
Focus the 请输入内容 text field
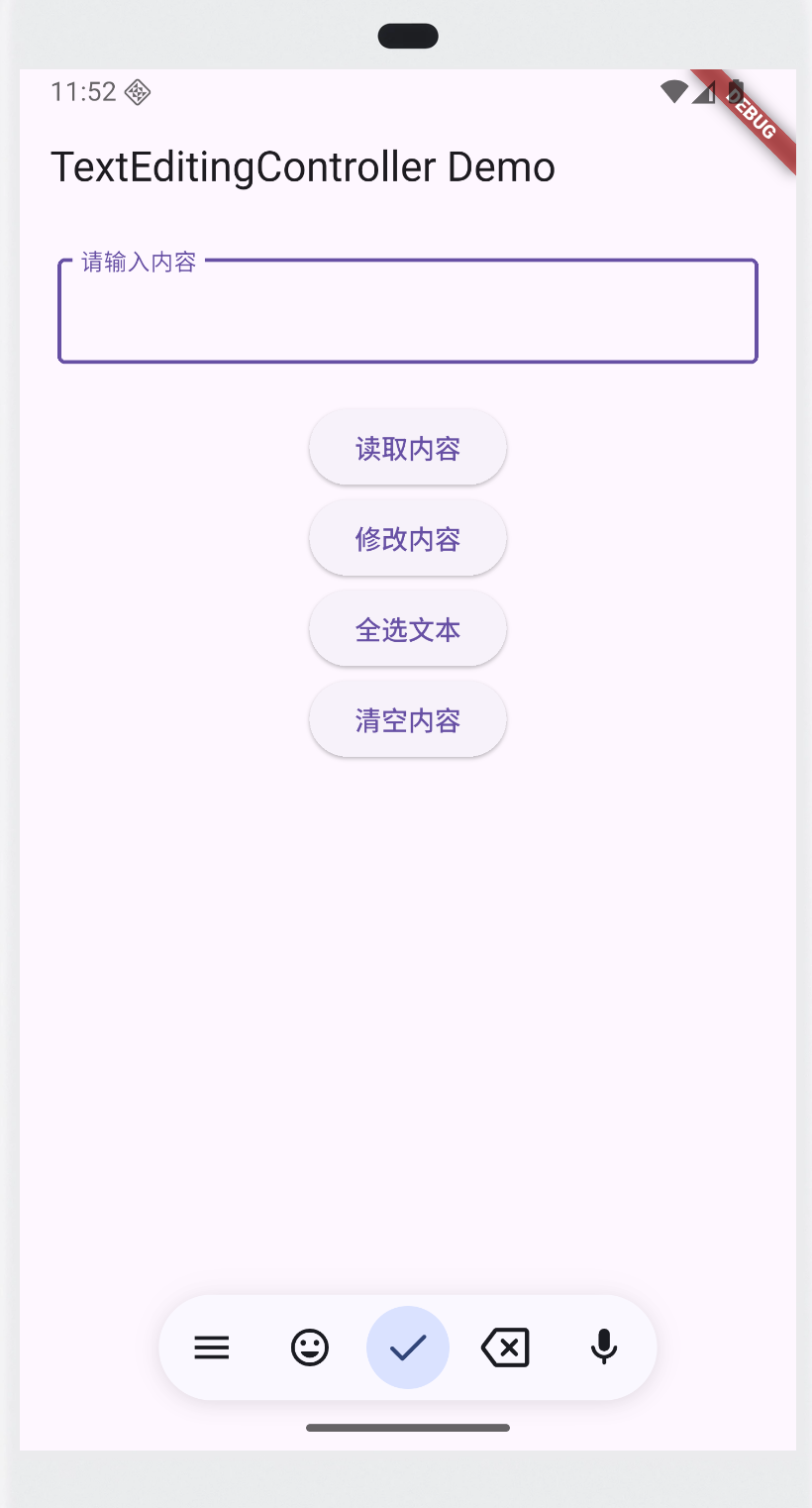point(408,311)
